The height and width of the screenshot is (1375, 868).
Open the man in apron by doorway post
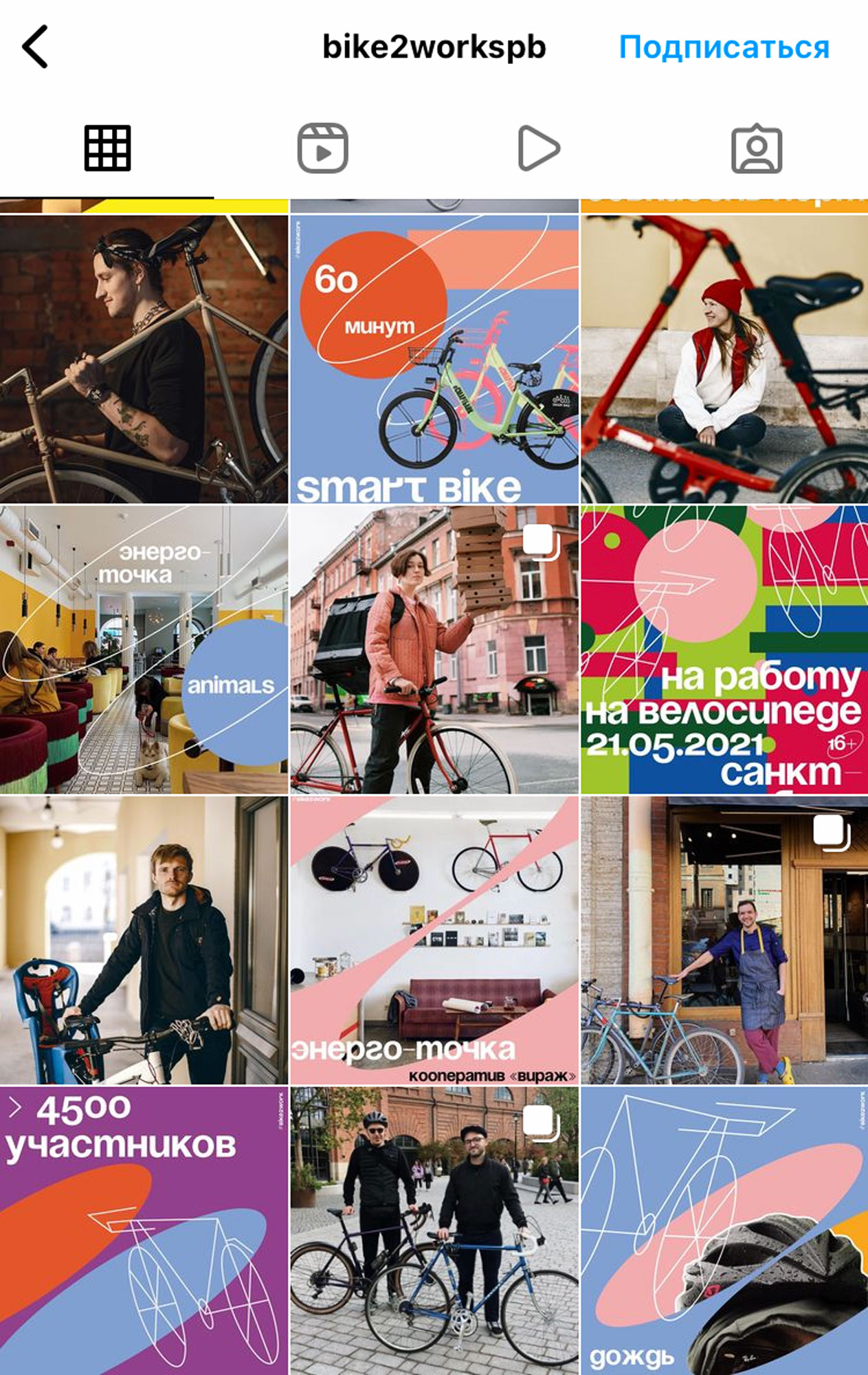(x=724, y=940)
